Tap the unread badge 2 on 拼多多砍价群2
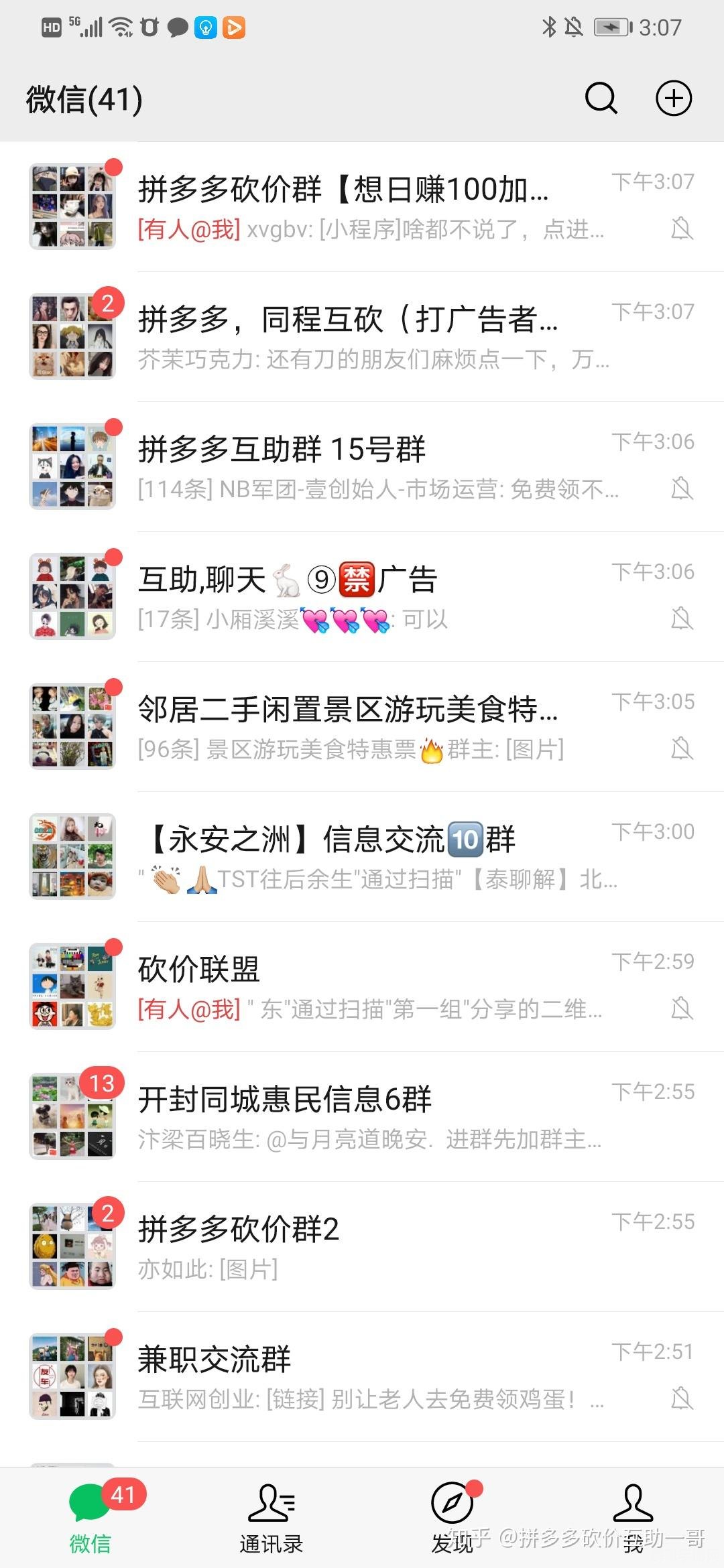 (x=107, y=1214)
